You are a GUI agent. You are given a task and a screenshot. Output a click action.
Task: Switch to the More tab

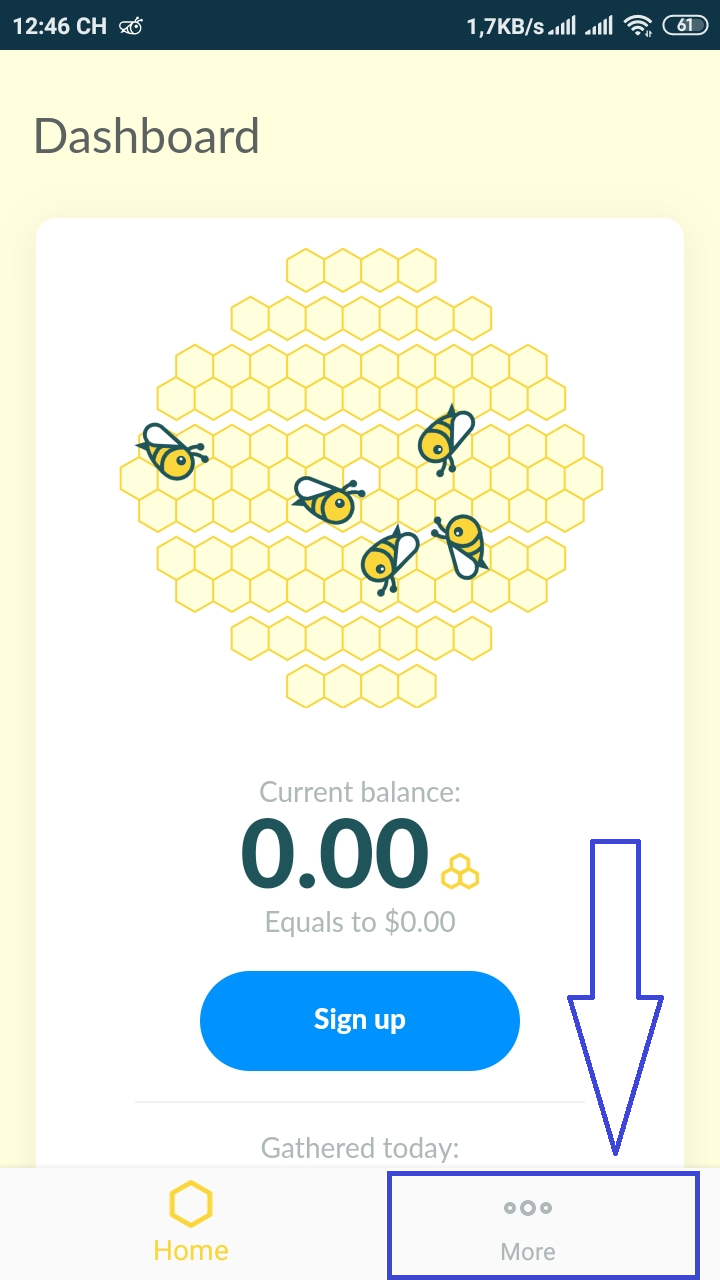(528, 1228)
